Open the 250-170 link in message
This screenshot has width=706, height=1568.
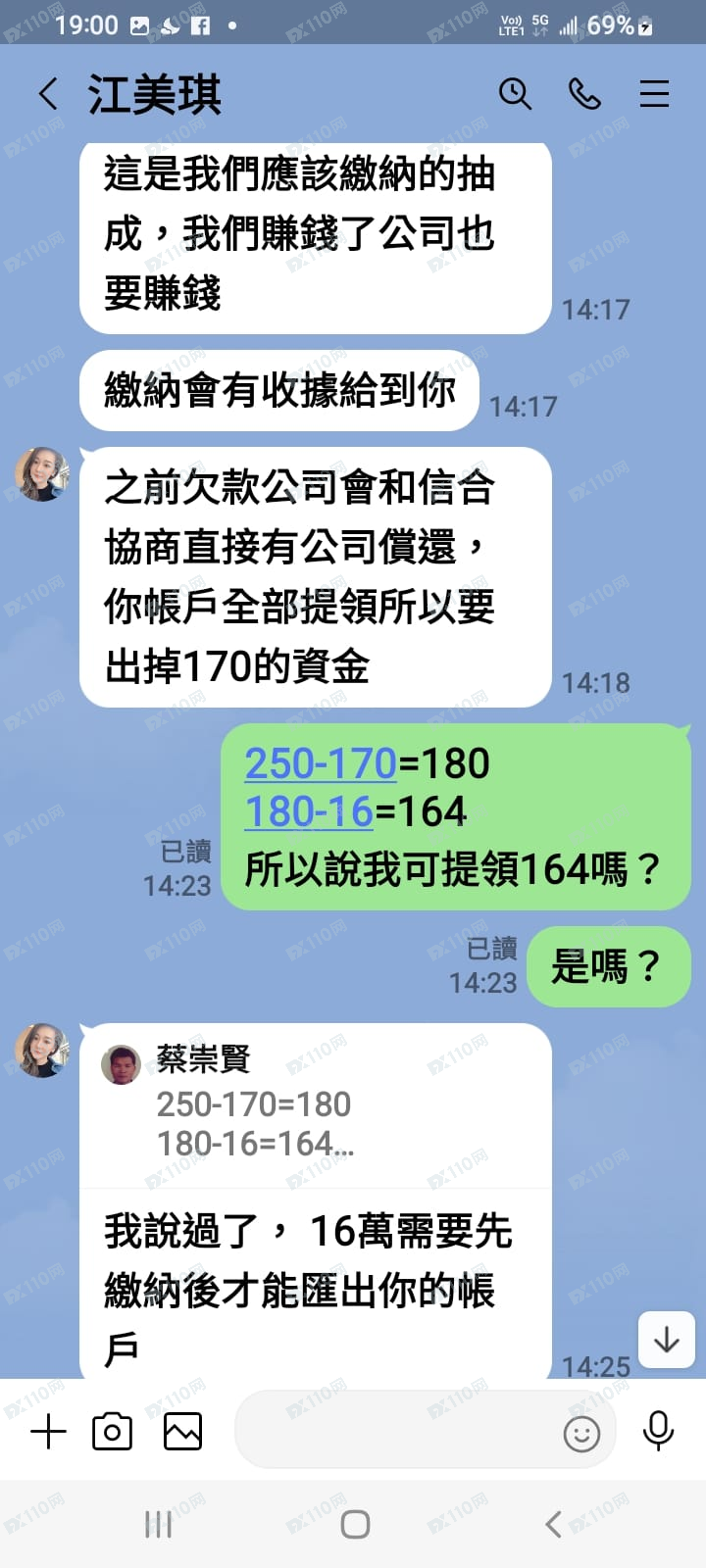pyautogui.click(x=320, y=763)
